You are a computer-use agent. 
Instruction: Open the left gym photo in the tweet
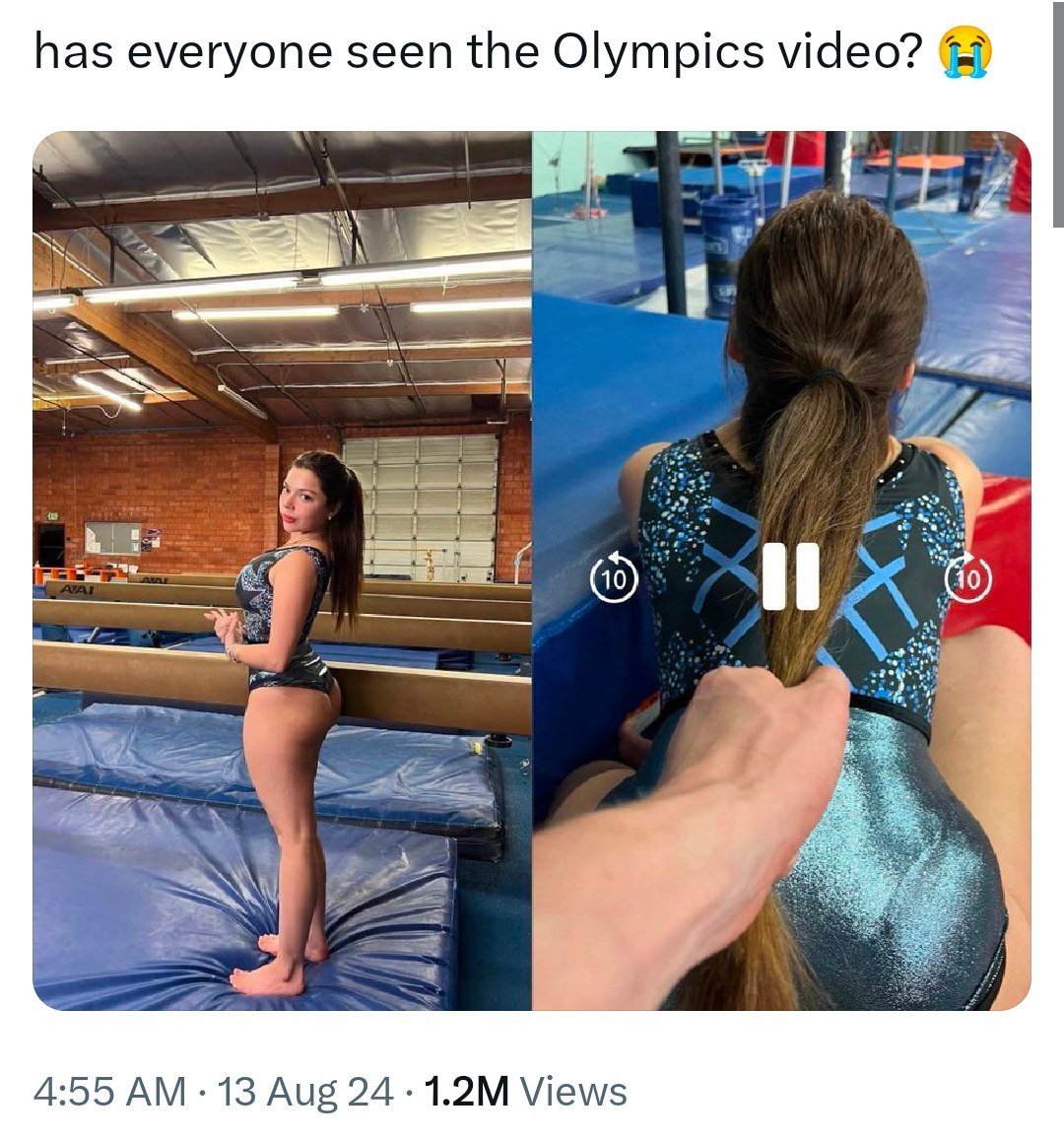point(282,570)
